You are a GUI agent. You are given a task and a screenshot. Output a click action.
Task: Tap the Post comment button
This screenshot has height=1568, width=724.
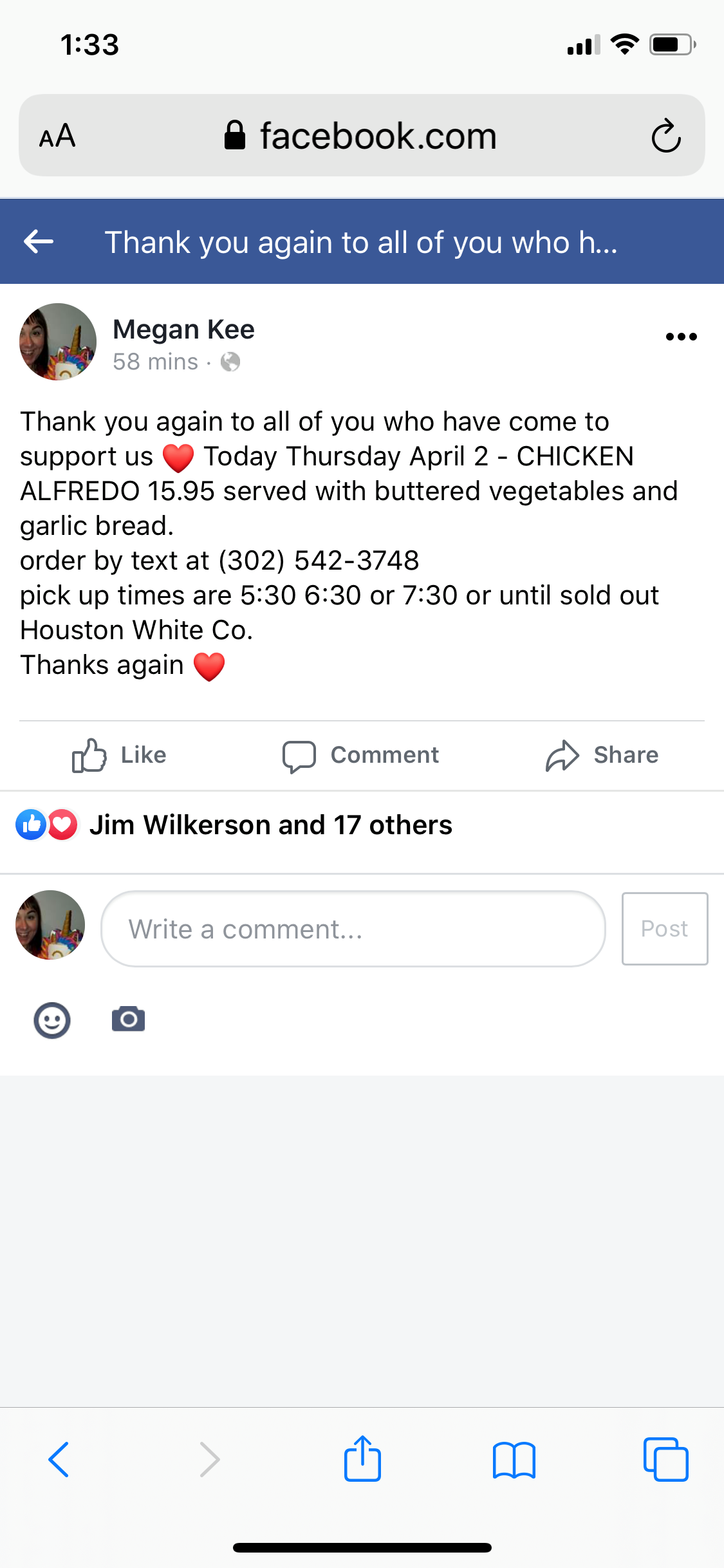pos(665,929)
